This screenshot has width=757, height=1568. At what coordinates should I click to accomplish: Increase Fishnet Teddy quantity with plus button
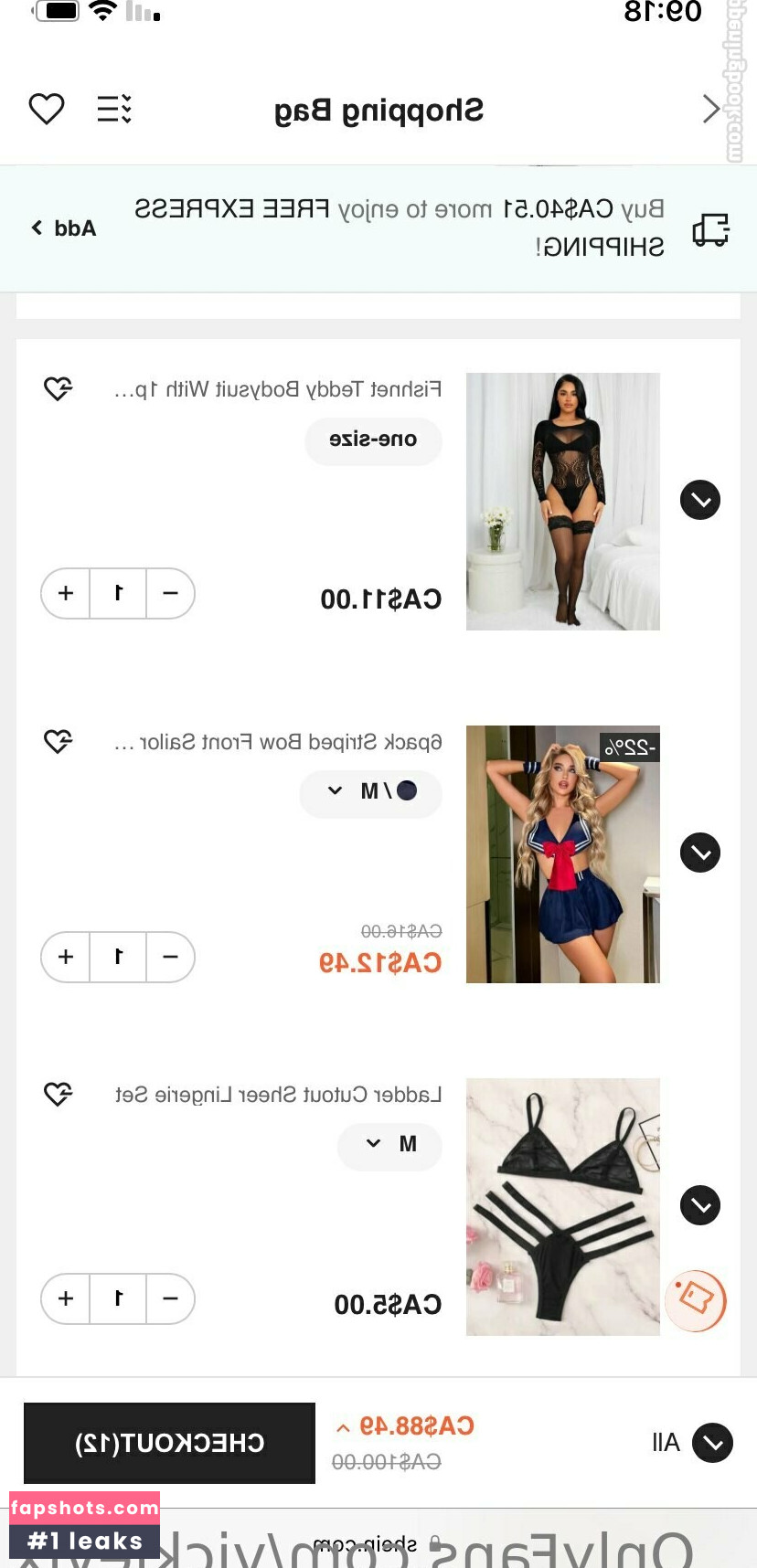click(x=65, y=593)
